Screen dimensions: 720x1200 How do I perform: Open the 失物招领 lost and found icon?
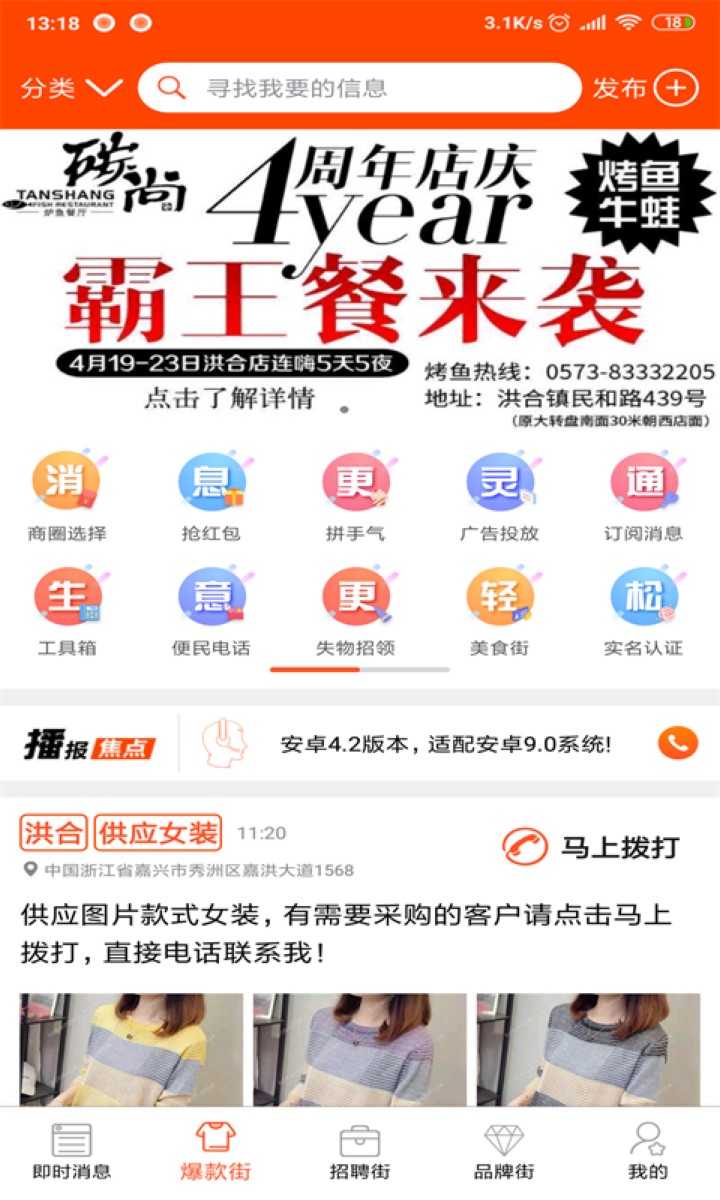click(x=355, y=600)
